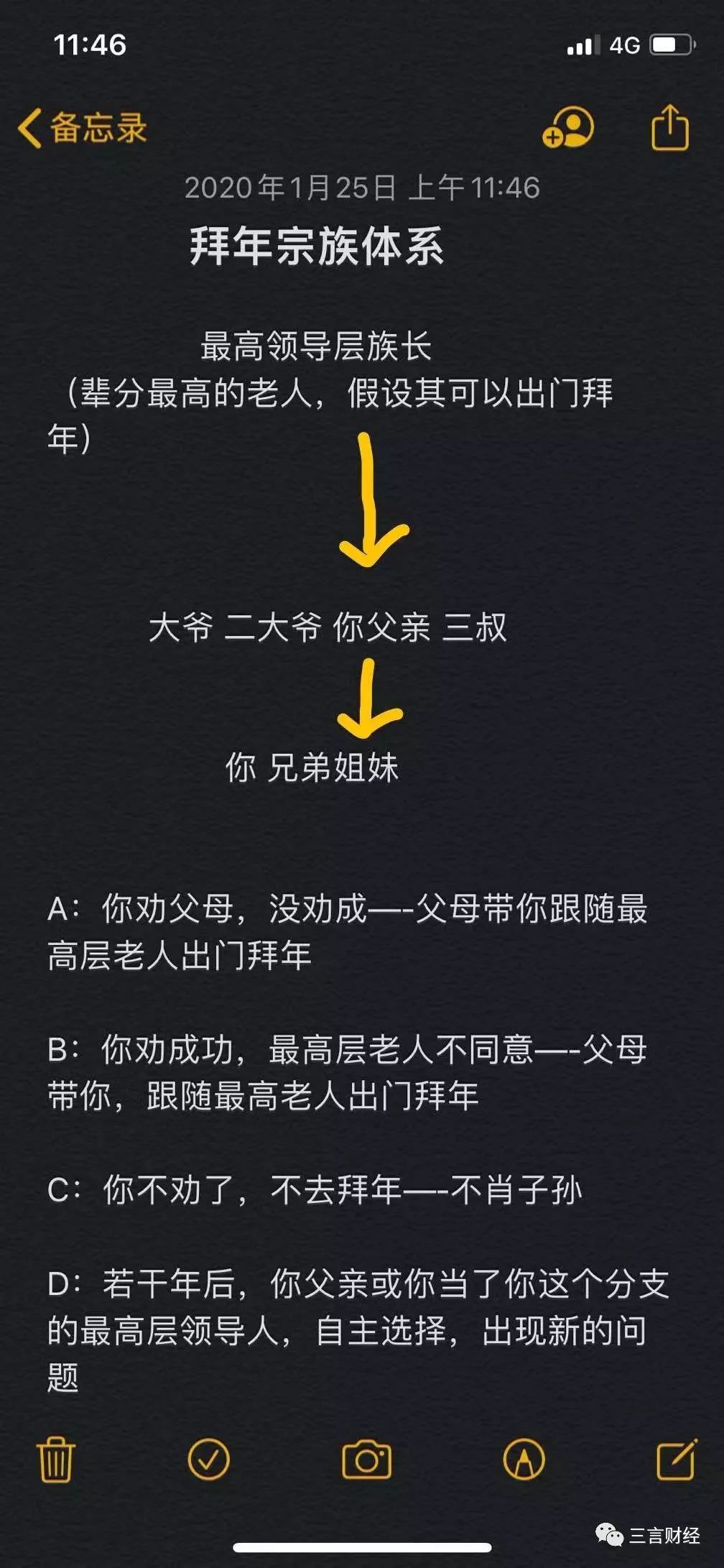The width and height of the screenshot is (724, 1568).
Task: Add people to this note
Action: tap(568, 128)
